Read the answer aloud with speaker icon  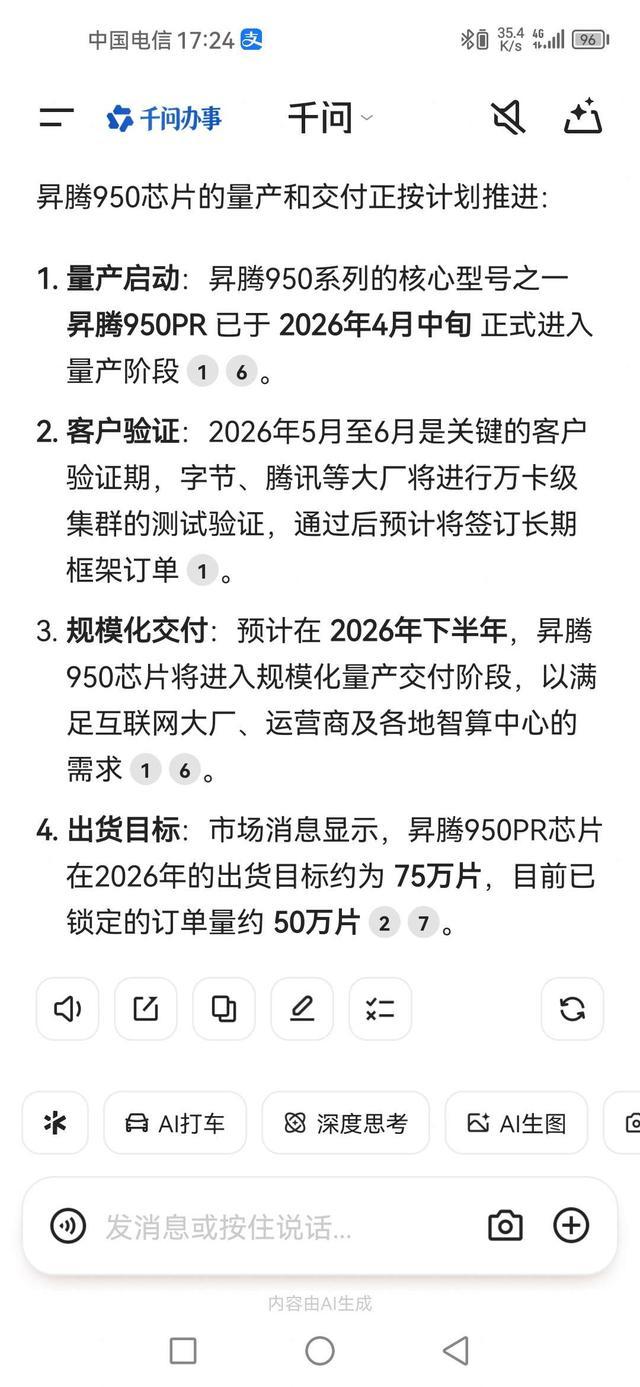(x=68, y=1009)
